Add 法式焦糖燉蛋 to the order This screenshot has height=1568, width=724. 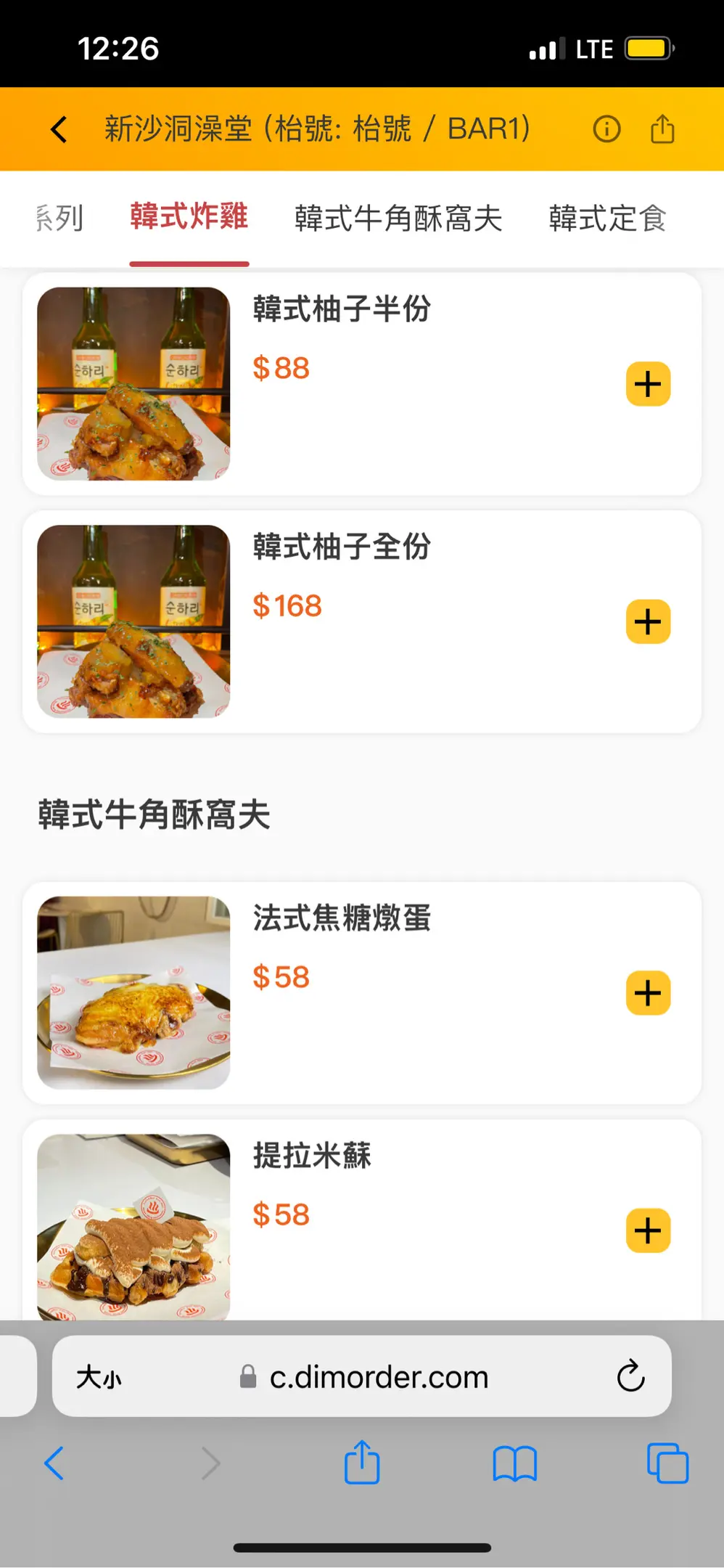point(648,992)
